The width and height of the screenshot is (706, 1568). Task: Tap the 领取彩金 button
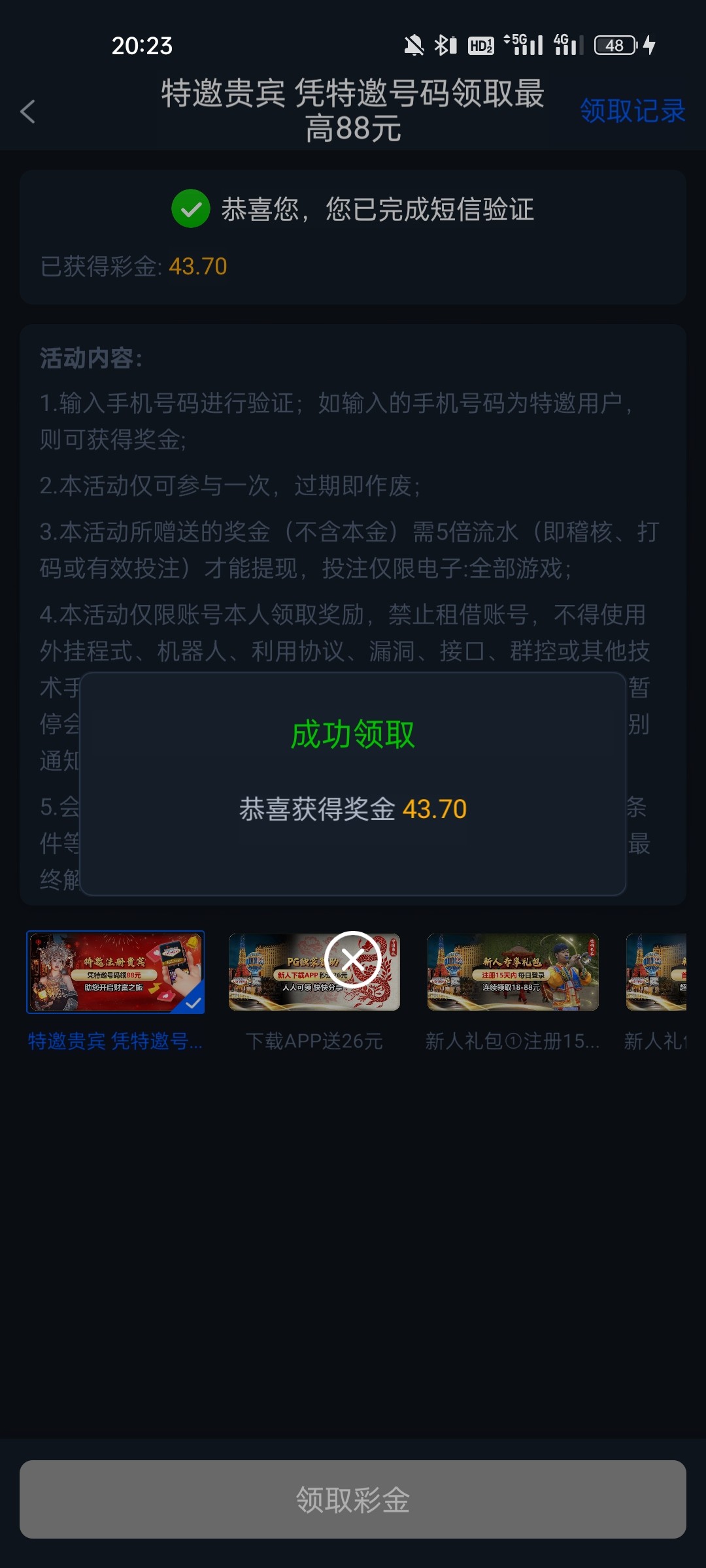point(353,1499)
